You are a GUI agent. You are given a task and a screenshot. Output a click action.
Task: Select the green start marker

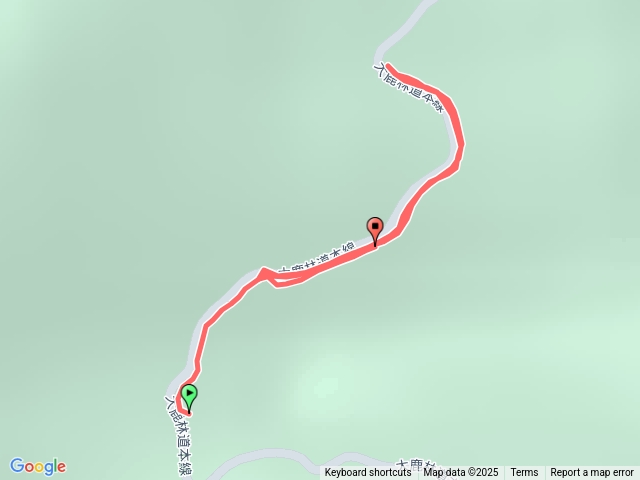coord(189,396)
